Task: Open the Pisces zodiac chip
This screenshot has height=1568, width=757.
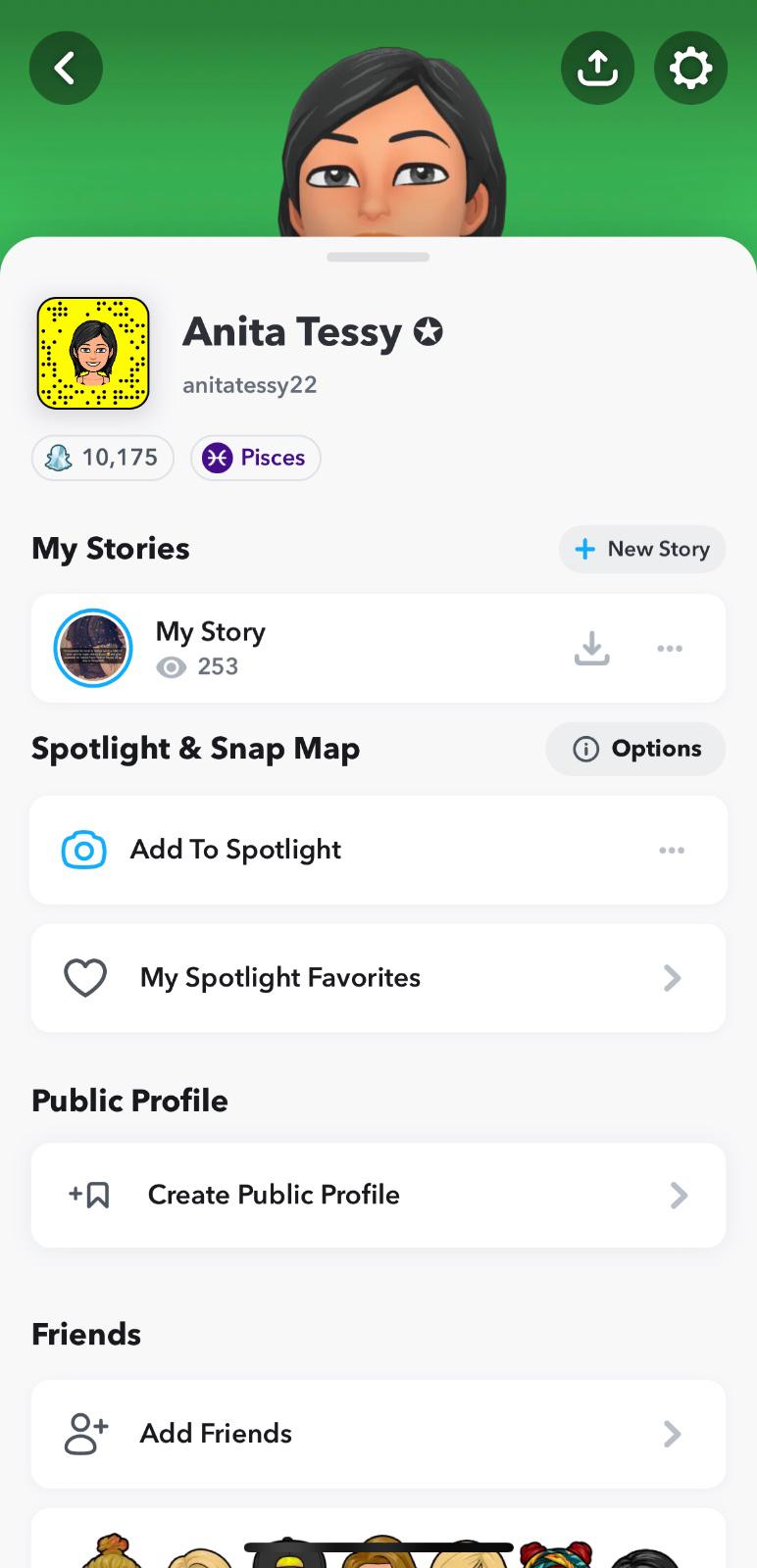Action: click(x=256, y=458)
